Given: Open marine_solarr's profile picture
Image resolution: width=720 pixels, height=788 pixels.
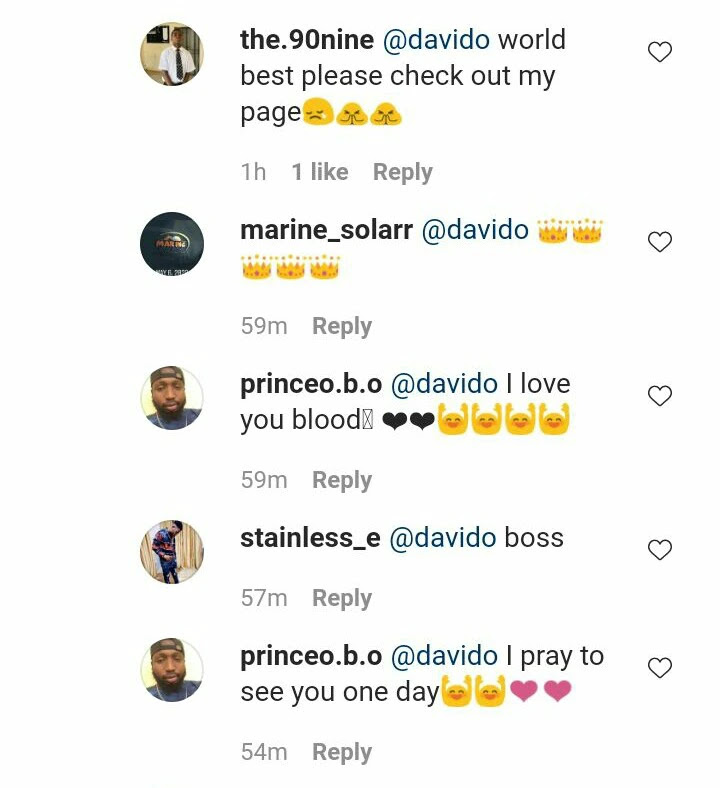Looking at the screenshot, I should tap(172, 244).
